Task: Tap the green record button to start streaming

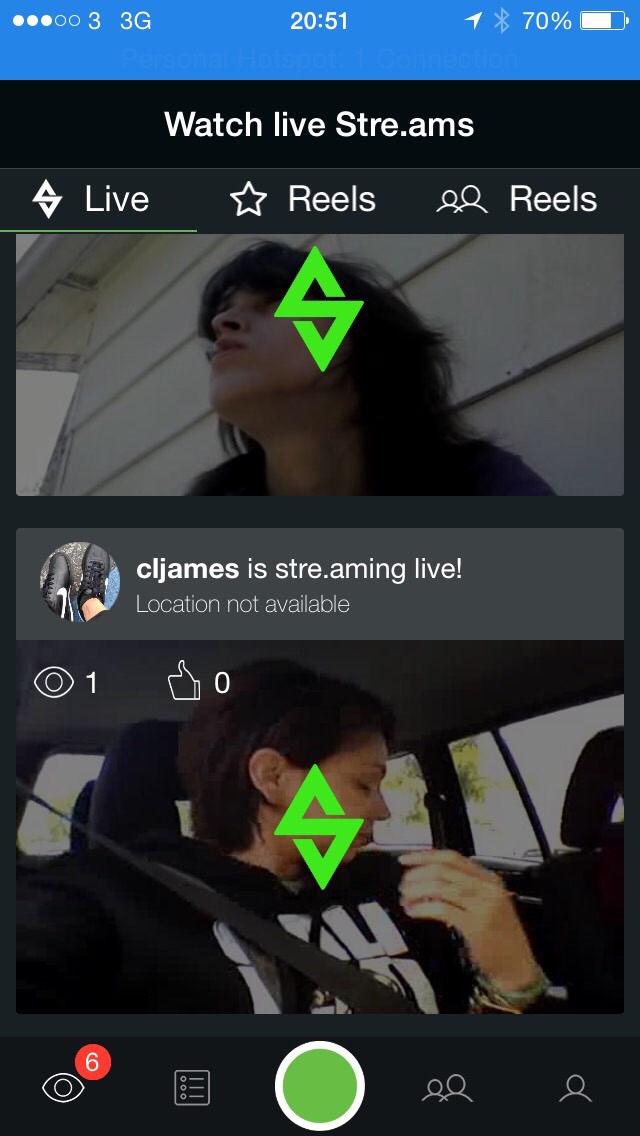Action: click(320, 1085)
